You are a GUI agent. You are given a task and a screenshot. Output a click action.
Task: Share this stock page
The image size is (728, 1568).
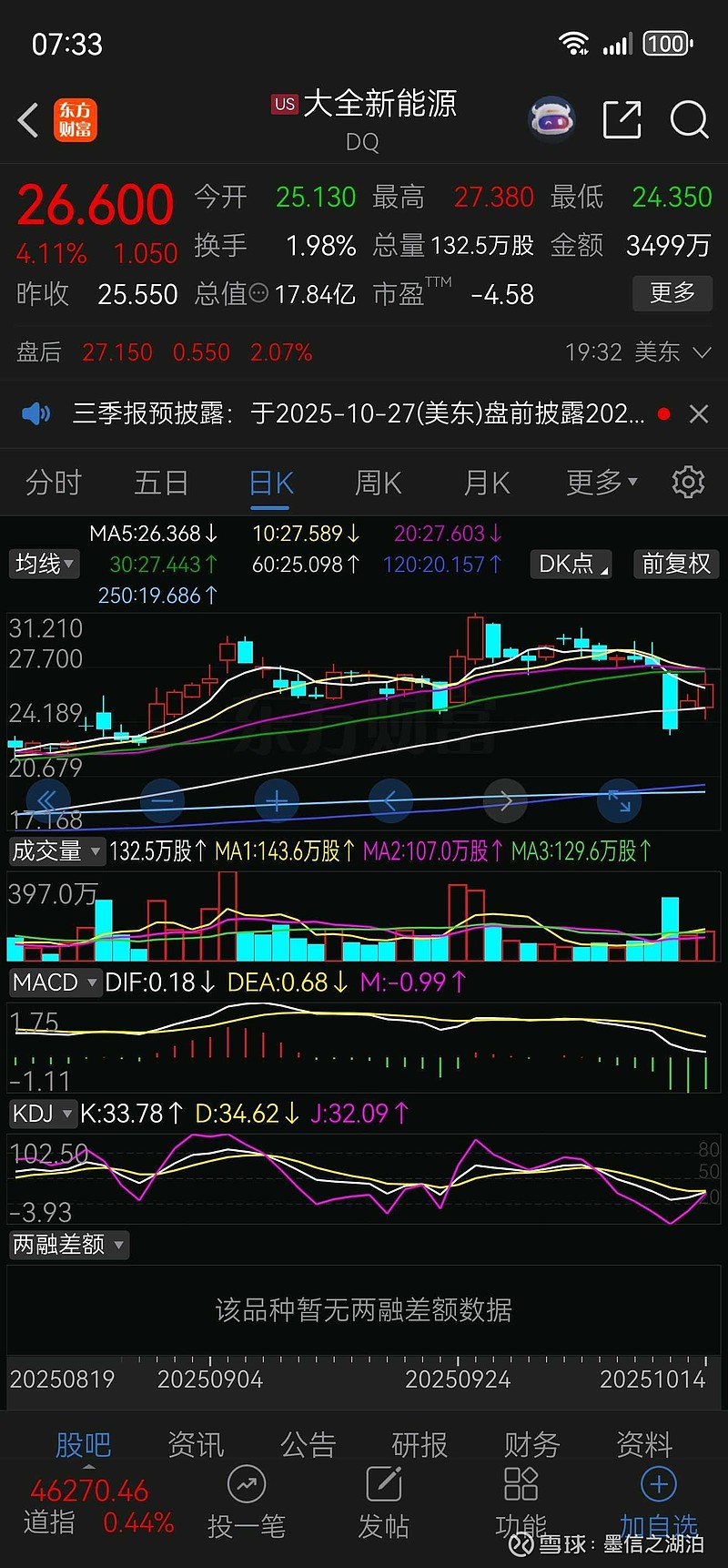(x=622, y=118)
